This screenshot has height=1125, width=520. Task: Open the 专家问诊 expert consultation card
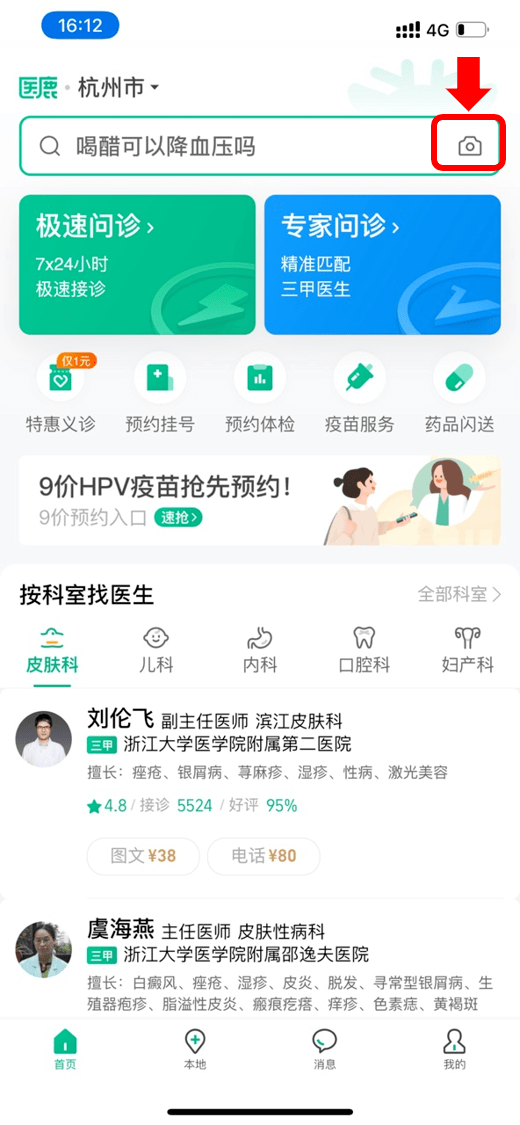[382, 265]
